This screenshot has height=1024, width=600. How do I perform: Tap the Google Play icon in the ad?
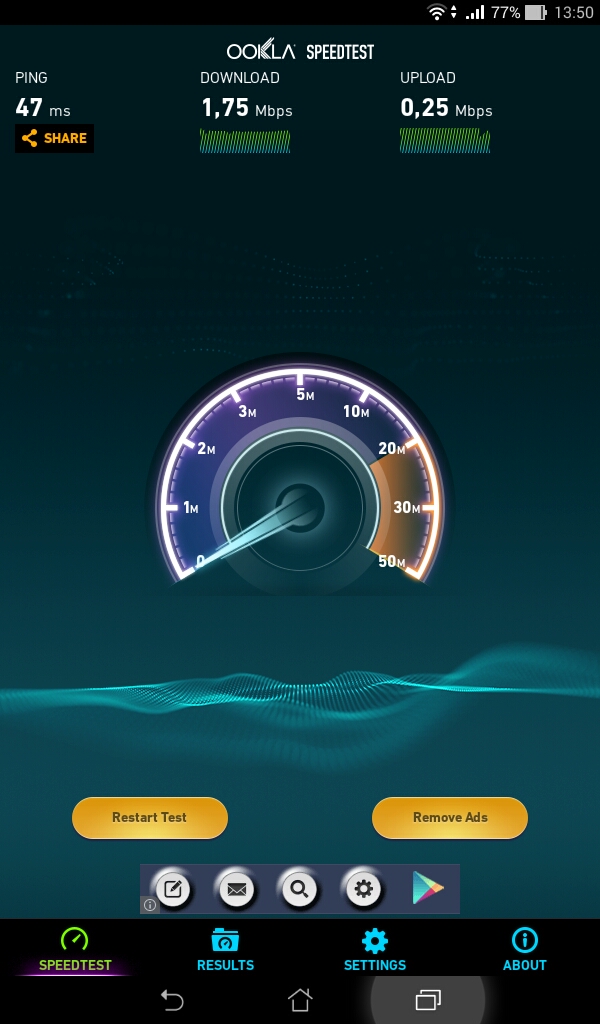[428, 888]
